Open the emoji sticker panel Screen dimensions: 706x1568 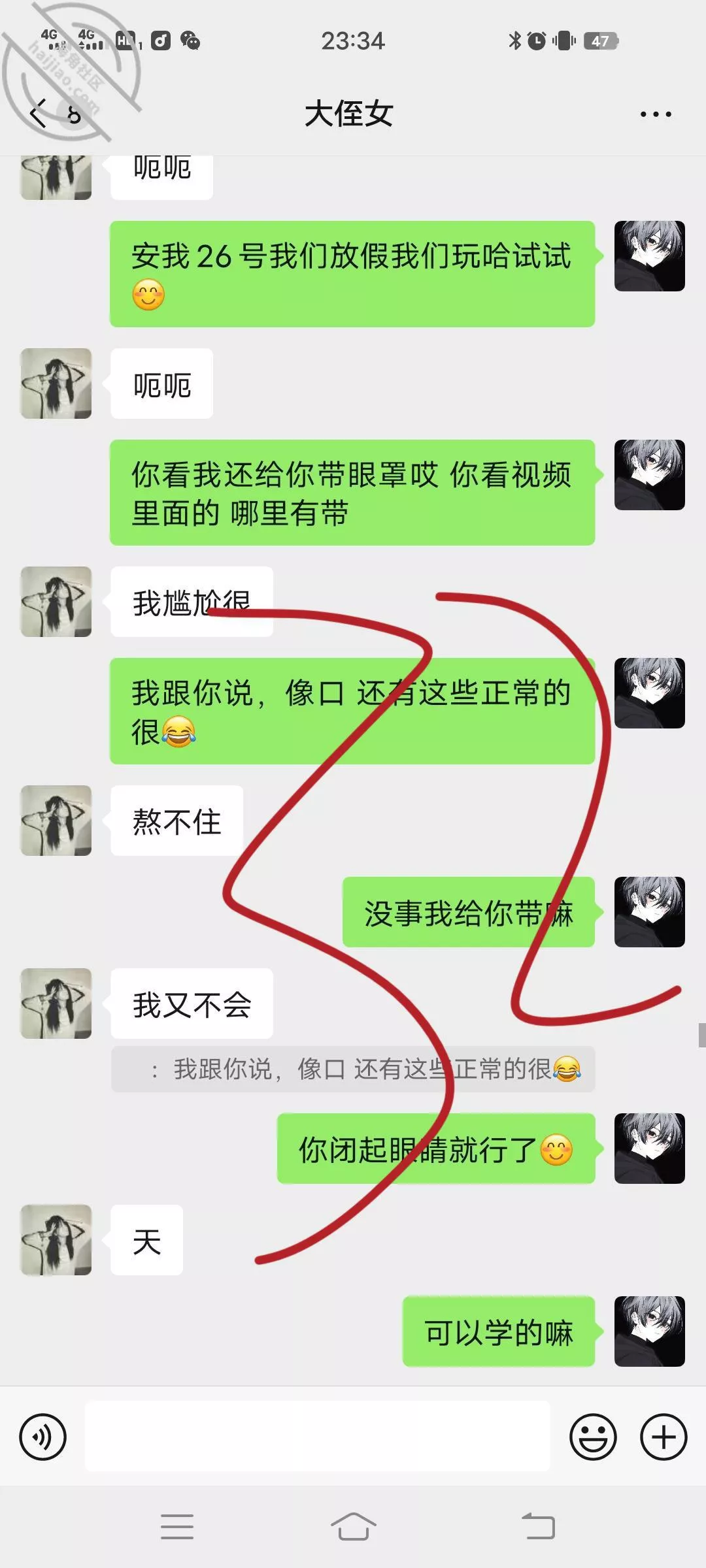pyautogui.click(x=593, y=1437)
